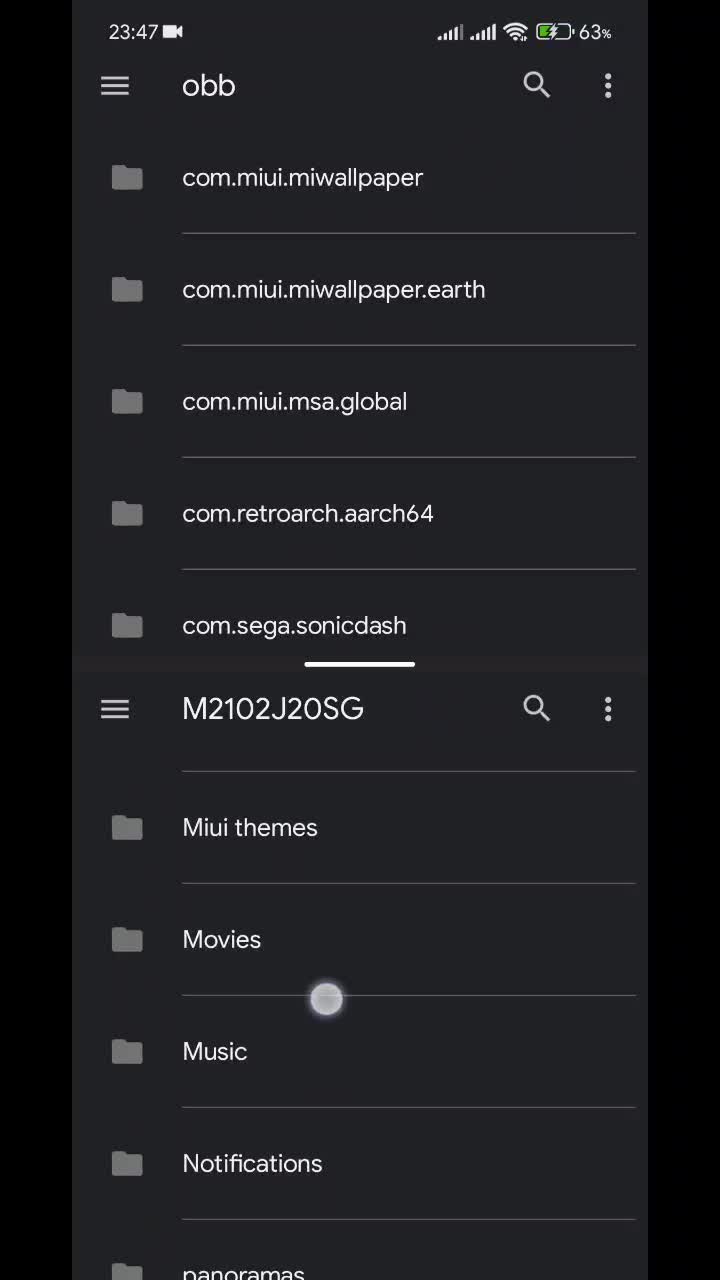Open the Music folder

[x=215, y=1052]
